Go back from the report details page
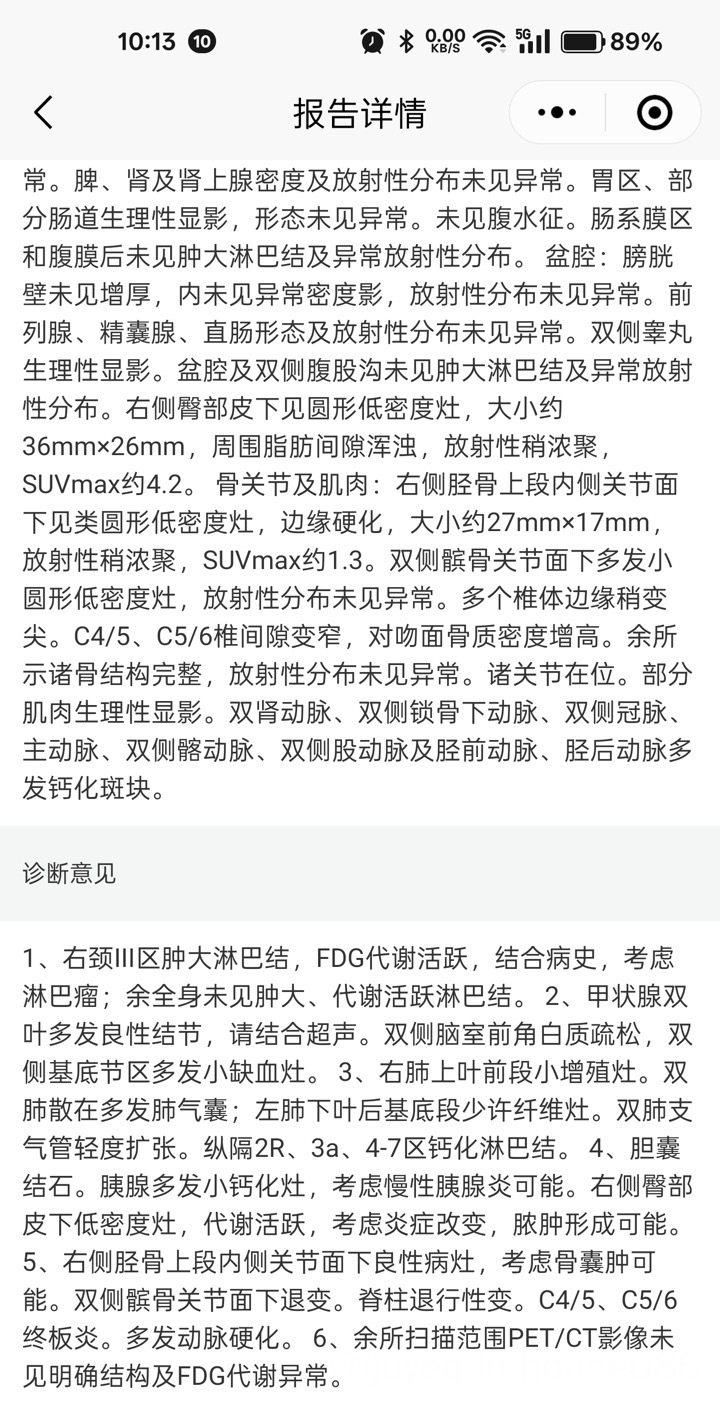 [43, 113]
